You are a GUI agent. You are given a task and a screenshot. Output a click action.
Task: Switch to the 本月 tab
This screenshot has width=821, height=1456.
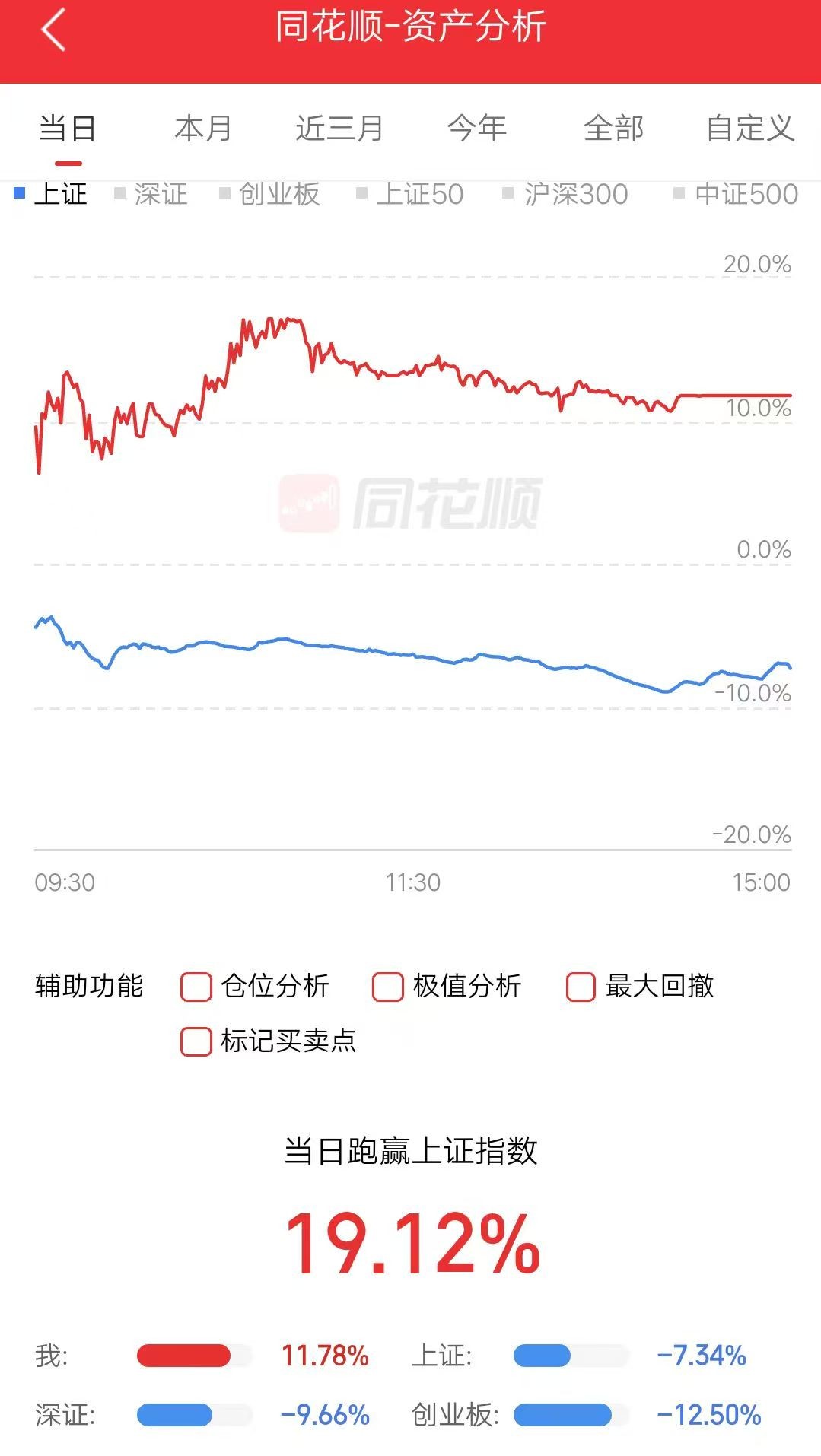click(x=203, y=128)
